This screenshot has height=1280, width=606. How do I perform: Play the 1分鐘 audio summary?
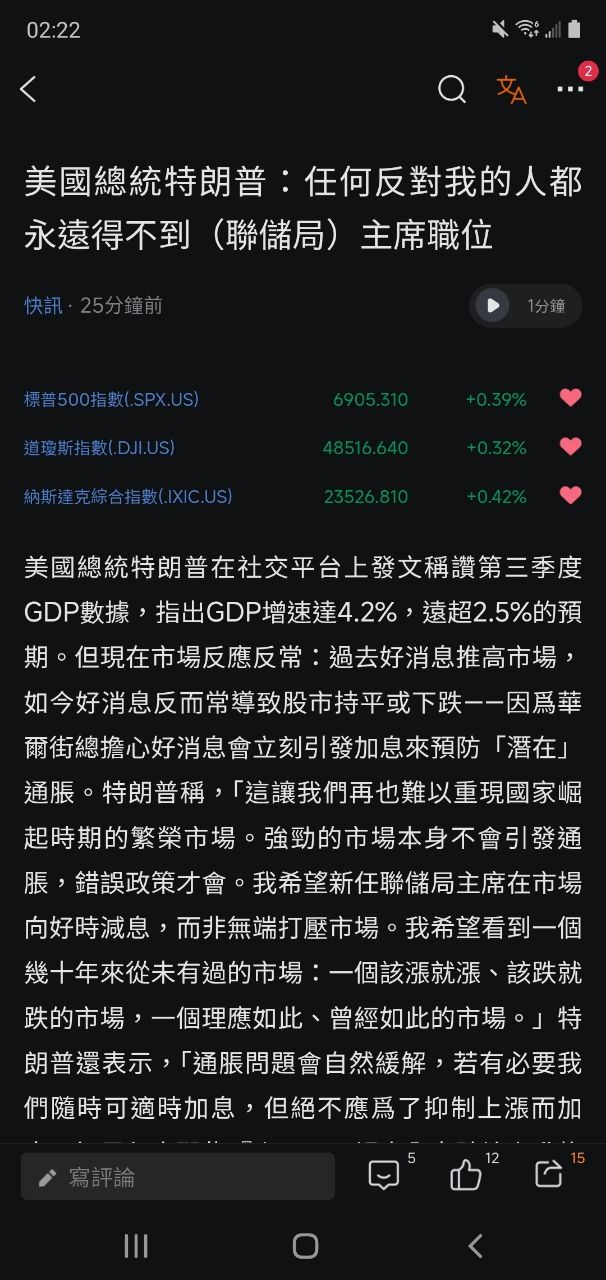click(x=492, y=305)
